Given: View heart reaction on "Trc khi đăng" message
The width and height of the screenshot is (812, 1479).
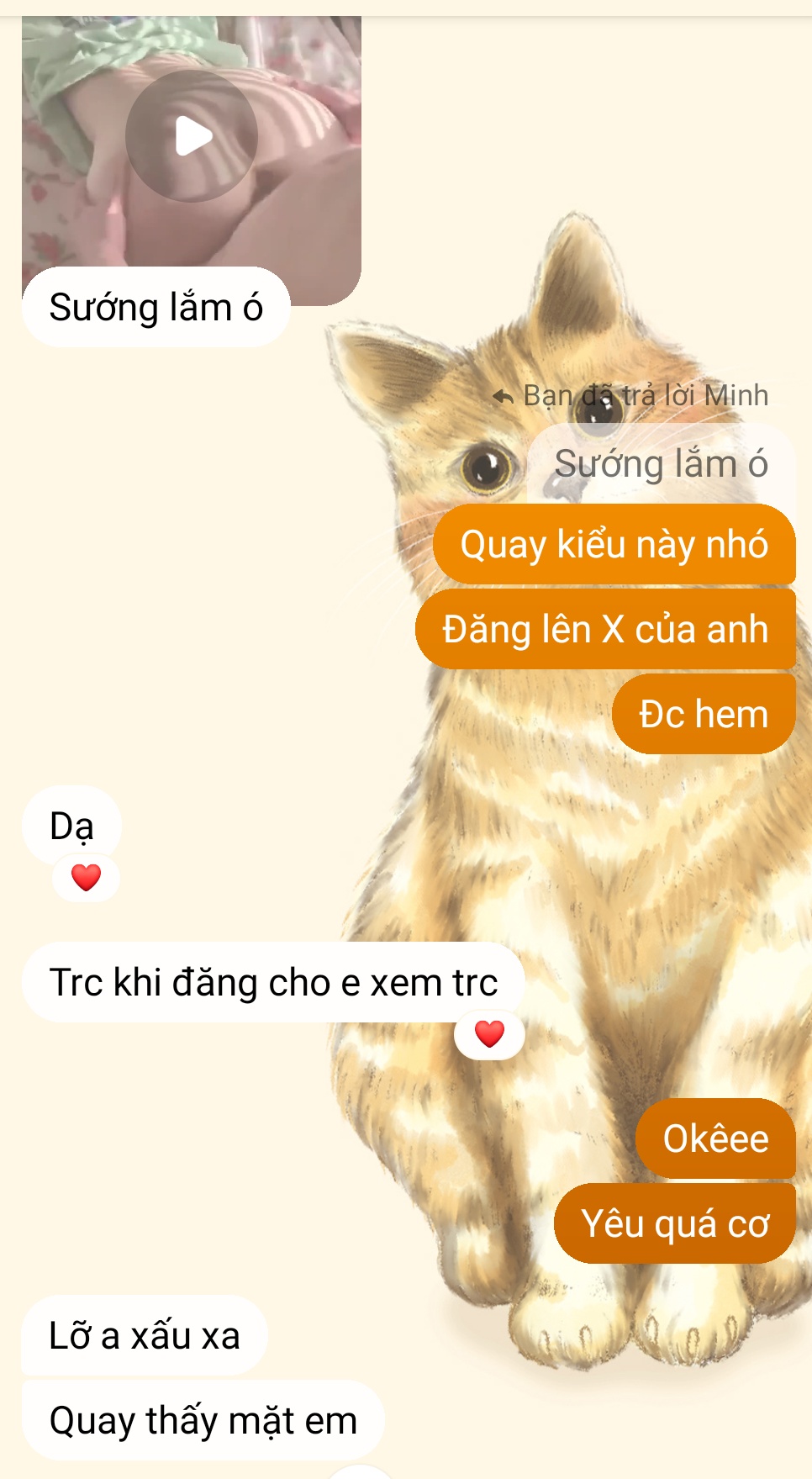Looking at the screenshot, I should (489, 1033).
